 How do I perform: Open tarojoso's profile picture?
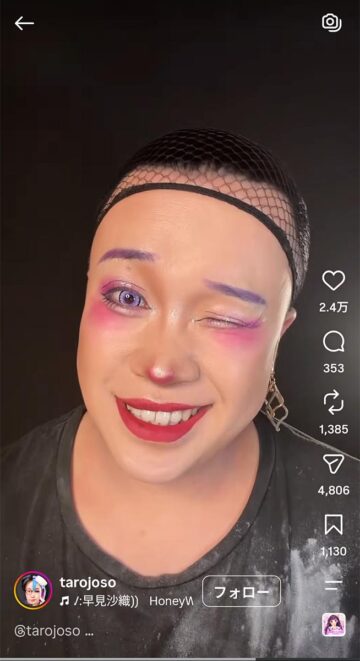point(33,590)
